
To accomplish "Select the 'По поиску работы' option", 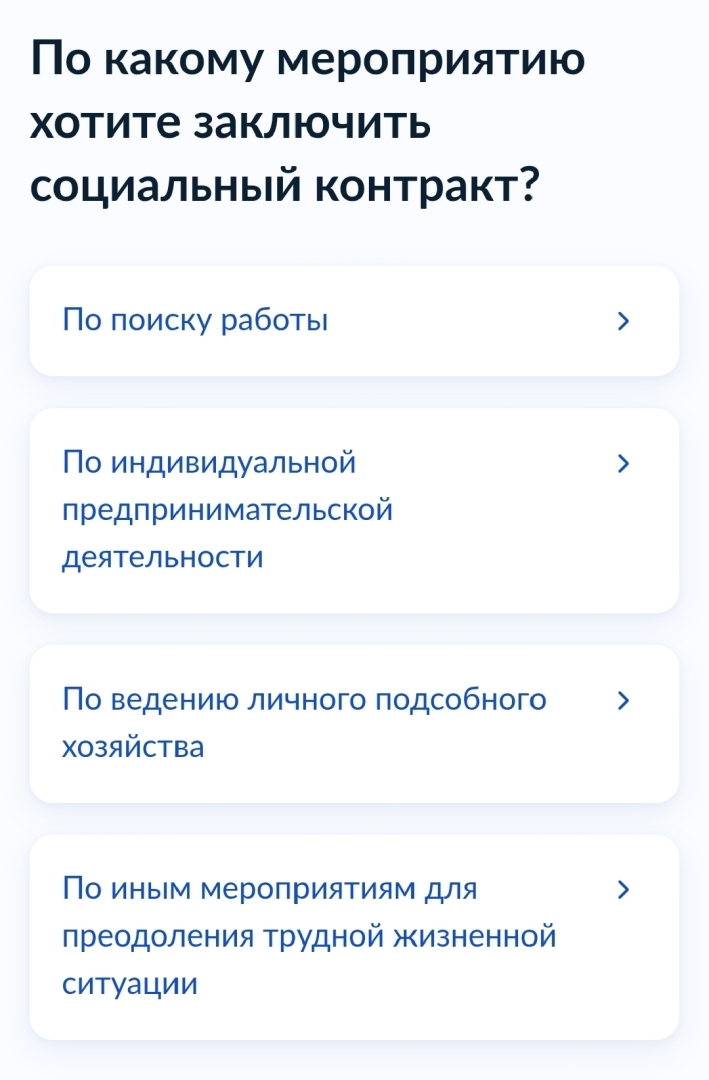I will pos(354,321).
